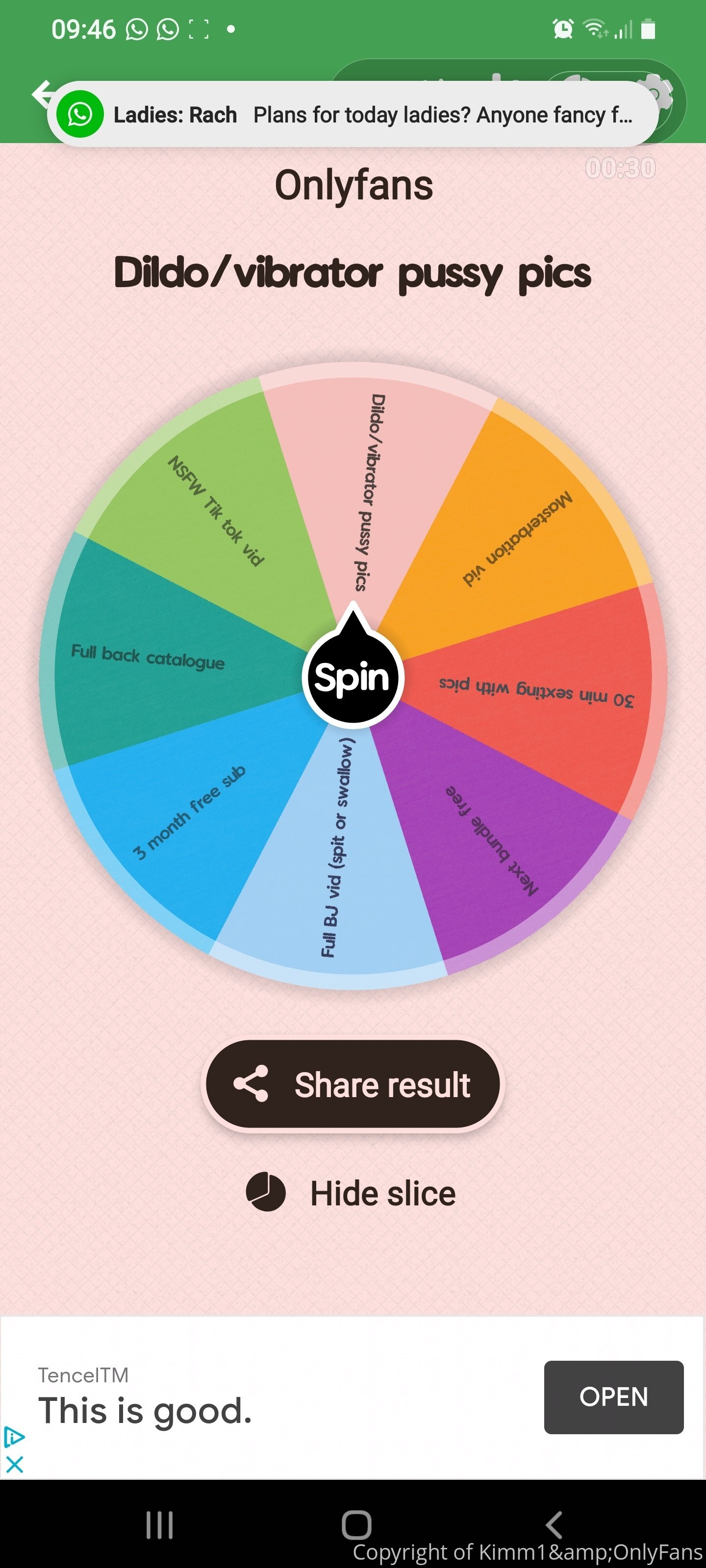This screenshot has width=706, height=1568.
Task: Hide the selected slice
Action: point(352,1193)
